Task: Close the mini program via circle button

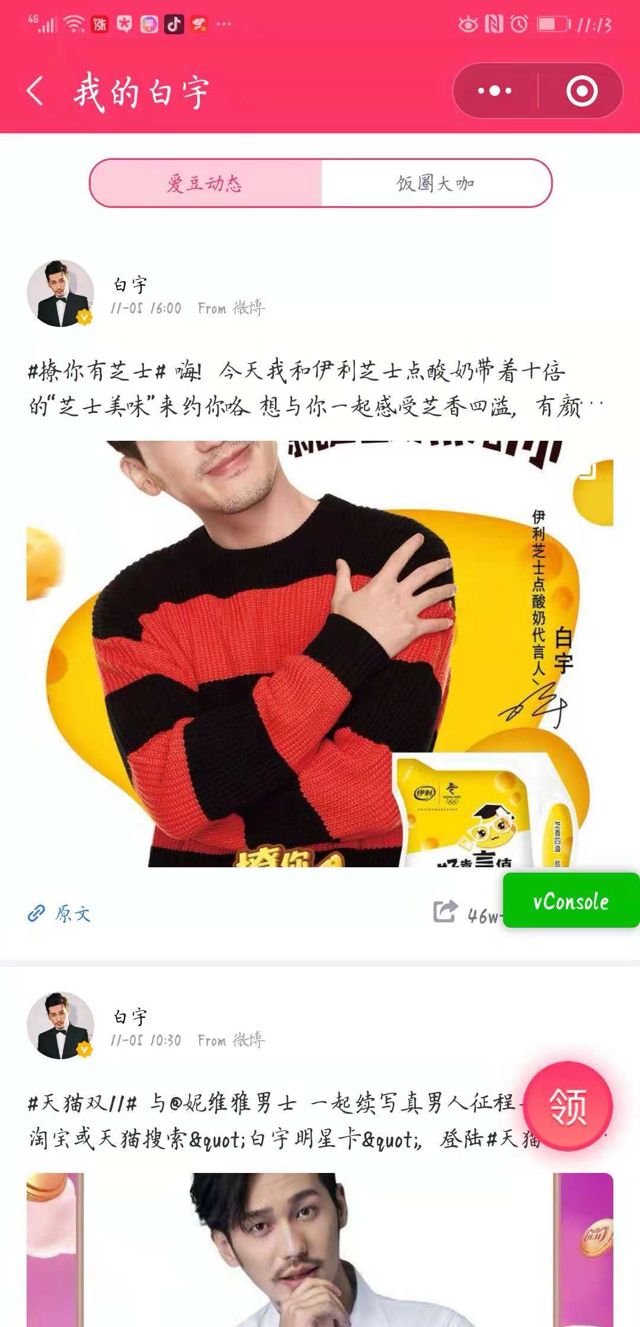Action: coord(581,92)
